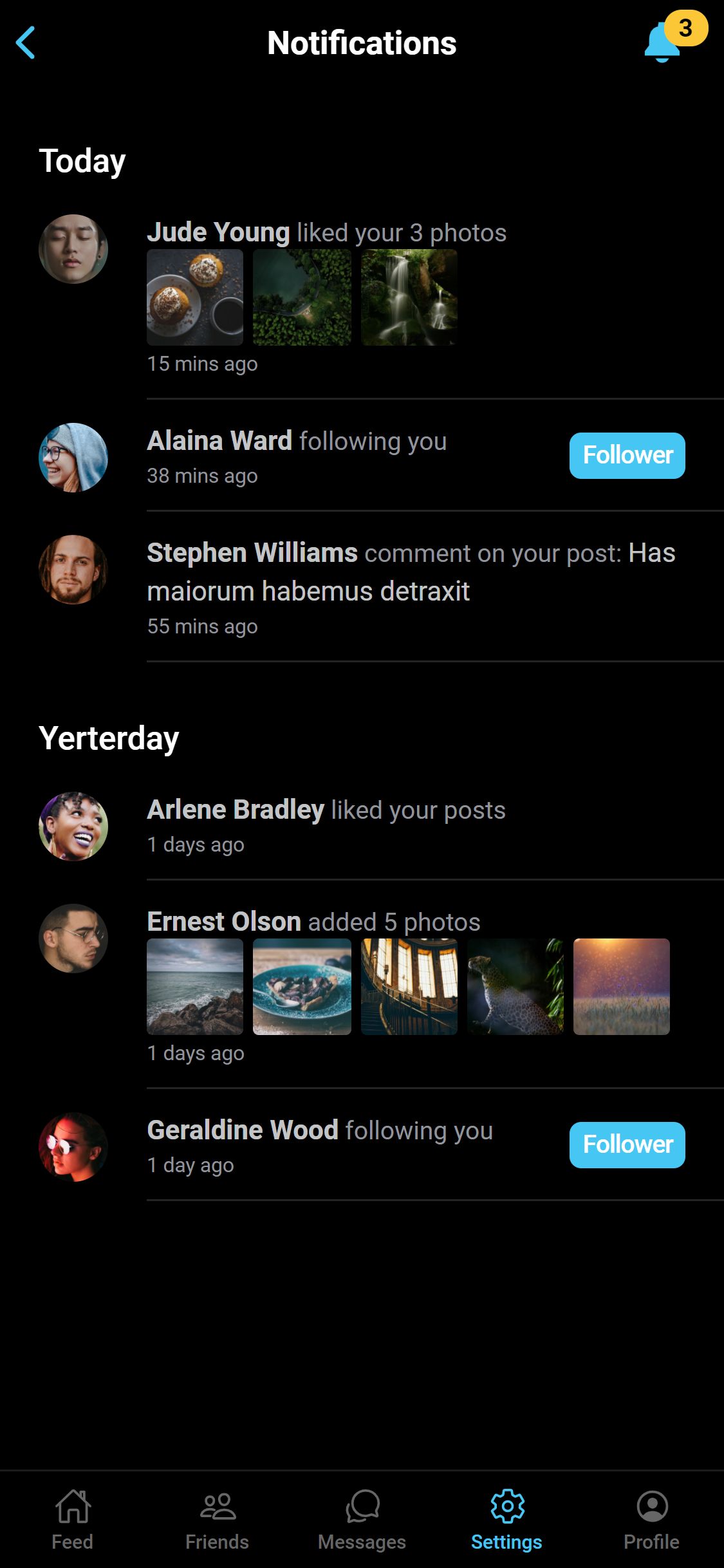Open Alaina Ward's profile picture

click(x=73, y=458)
